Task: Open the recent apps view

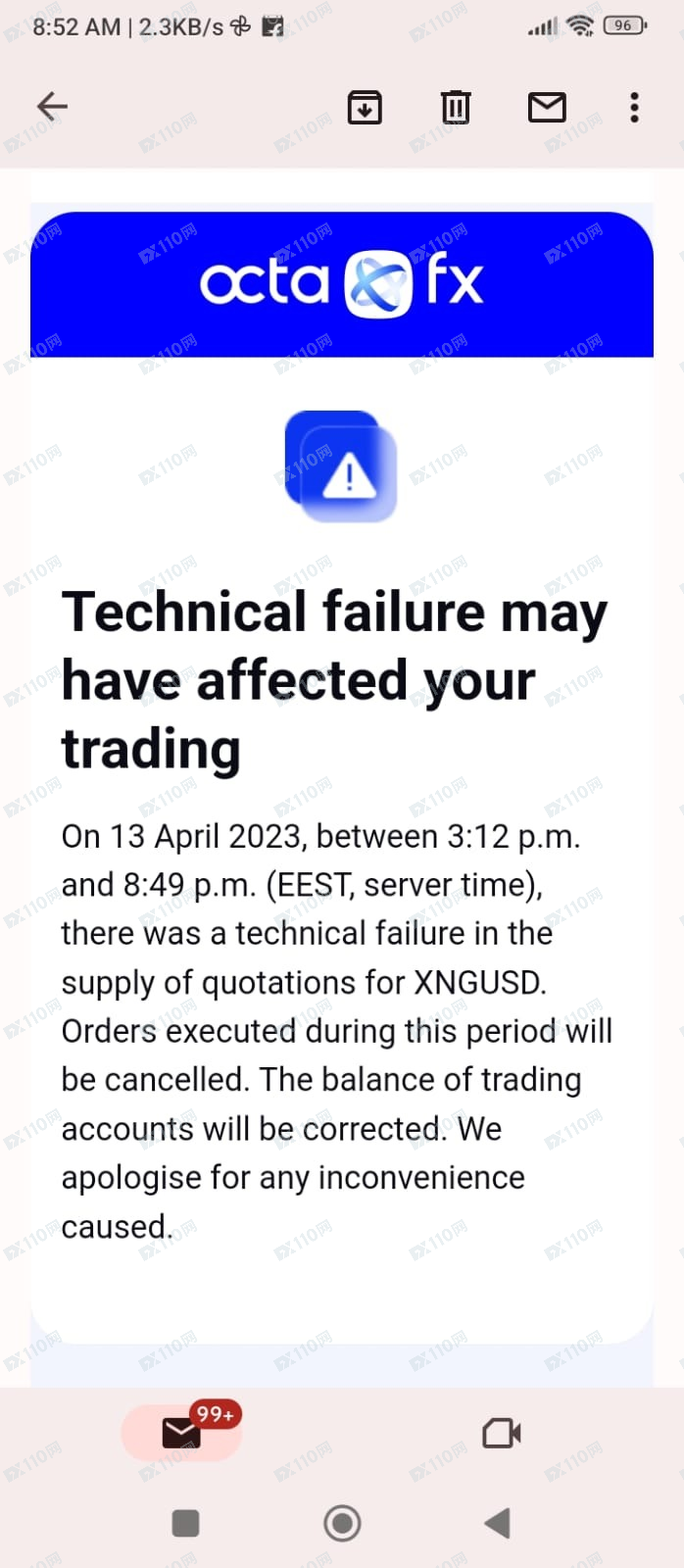Action: (185, 1523)
